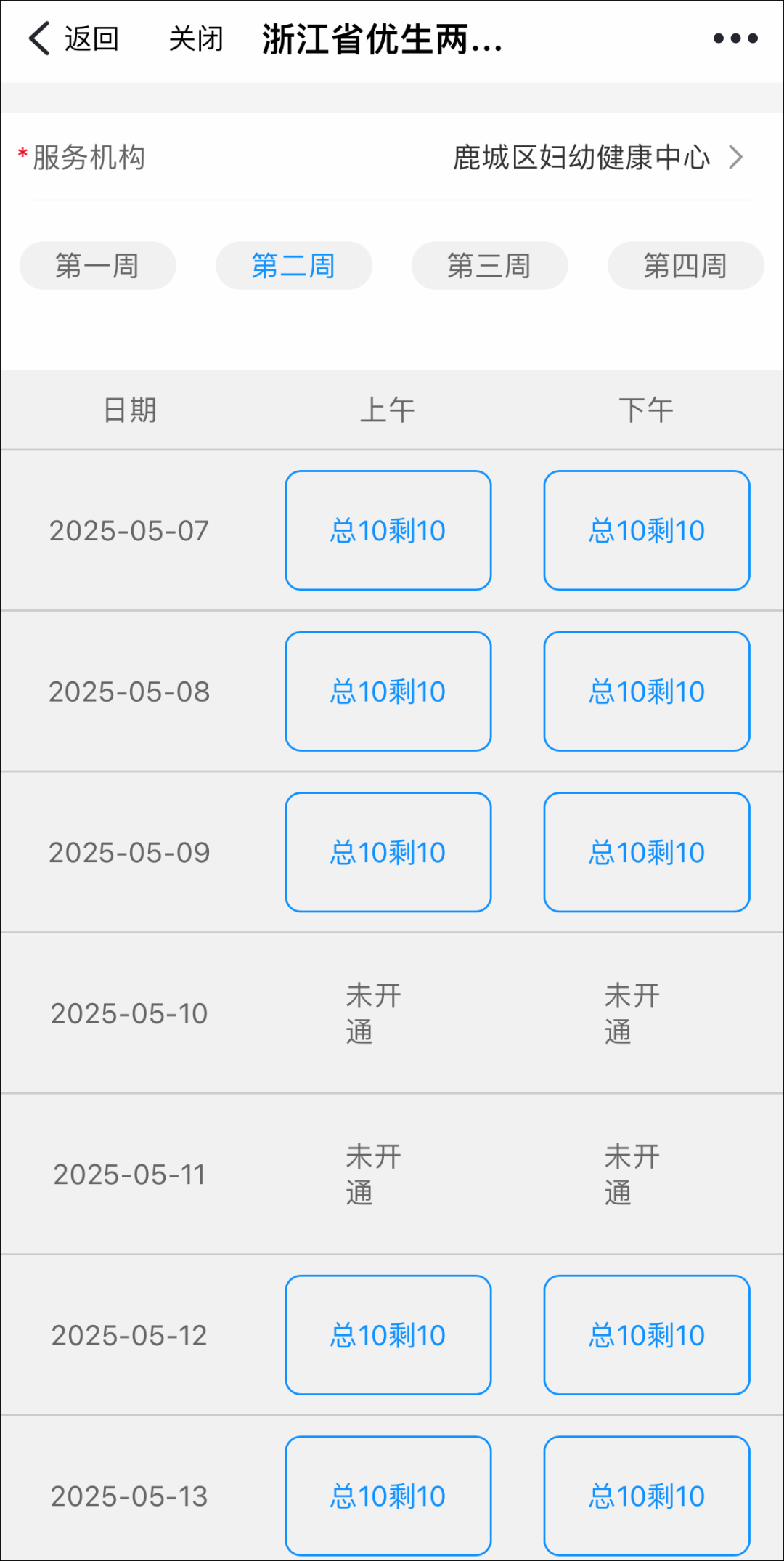Open the three-dot overflow menu
The height and width of the screenshot is (1561, 784).
tap(735, 39)
